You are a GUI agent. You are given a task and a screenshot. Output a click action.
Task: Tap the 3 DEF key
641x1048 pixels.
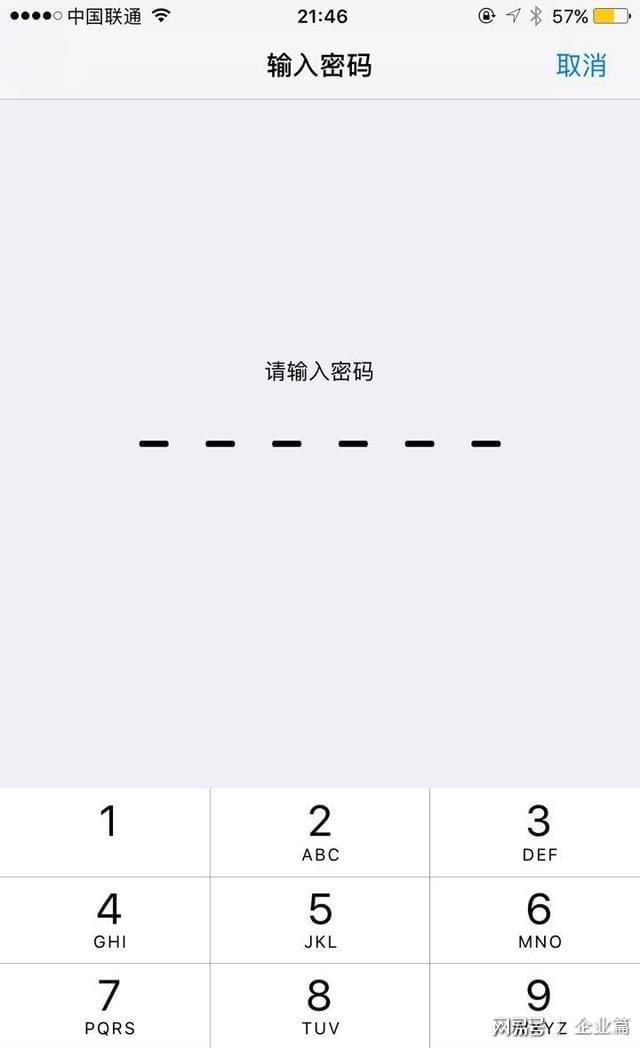(535, 832)
